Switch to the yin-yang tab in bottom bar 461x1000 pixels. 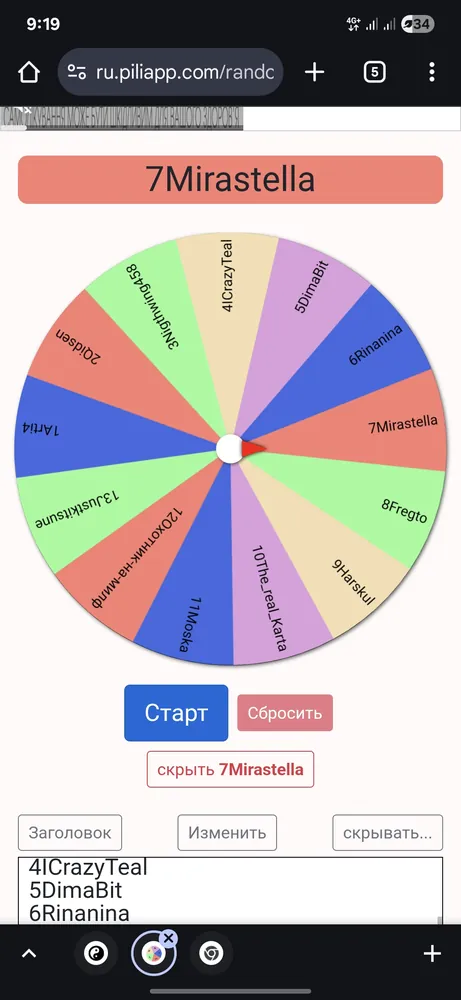point(96,954)
